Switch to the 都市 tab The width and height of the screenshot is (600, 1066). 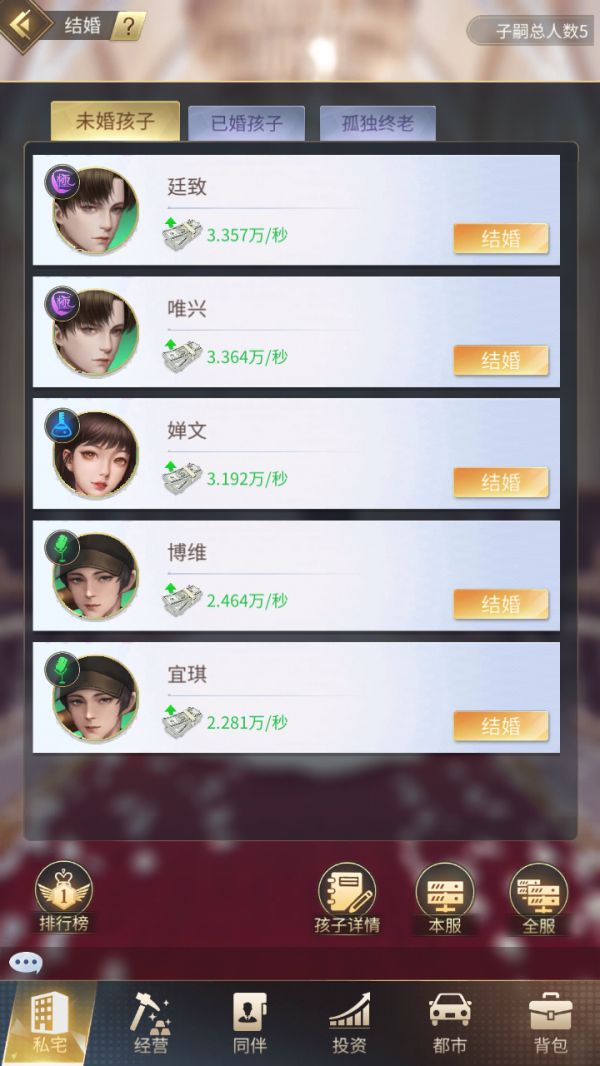(x=449, y=1023)
